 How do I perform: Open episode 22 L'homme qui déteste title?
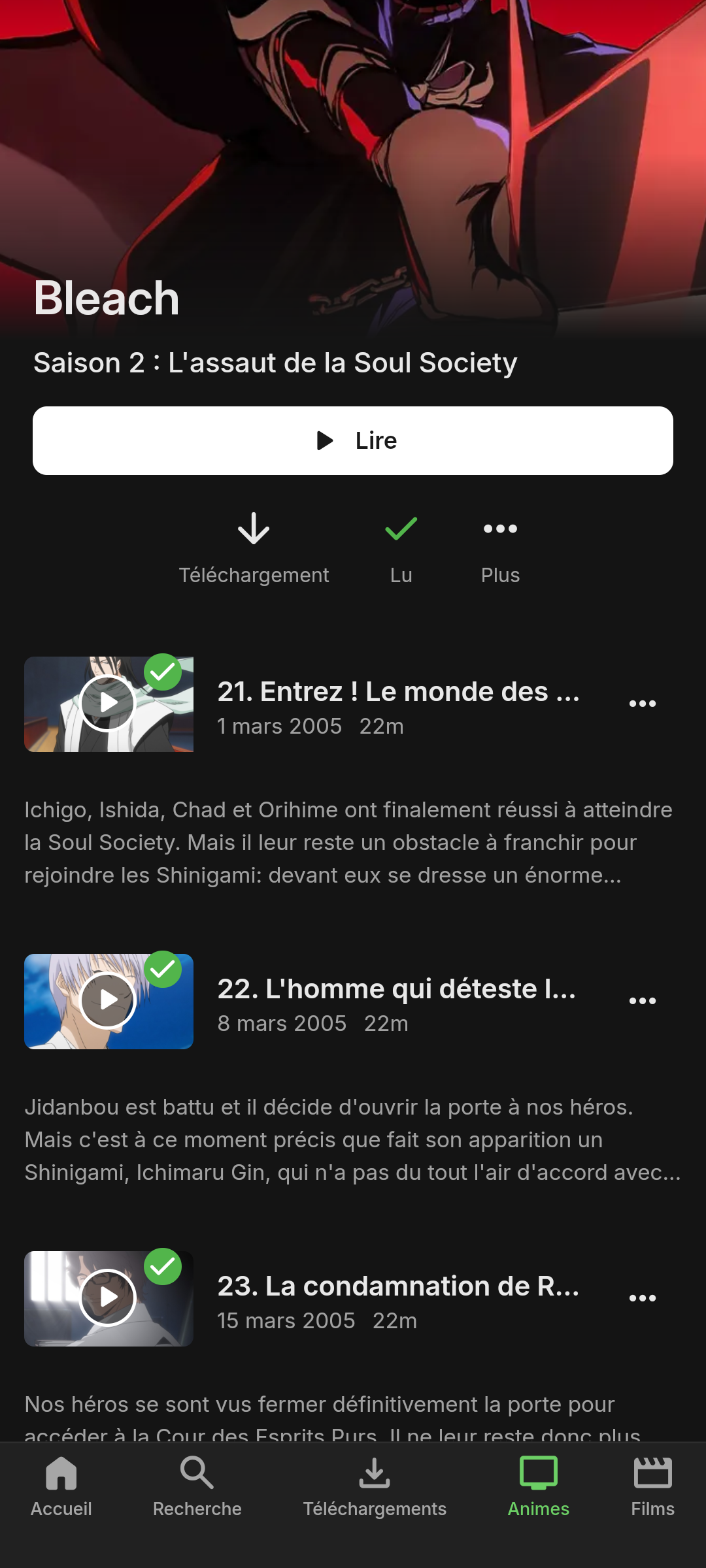(x=397, y=989)
